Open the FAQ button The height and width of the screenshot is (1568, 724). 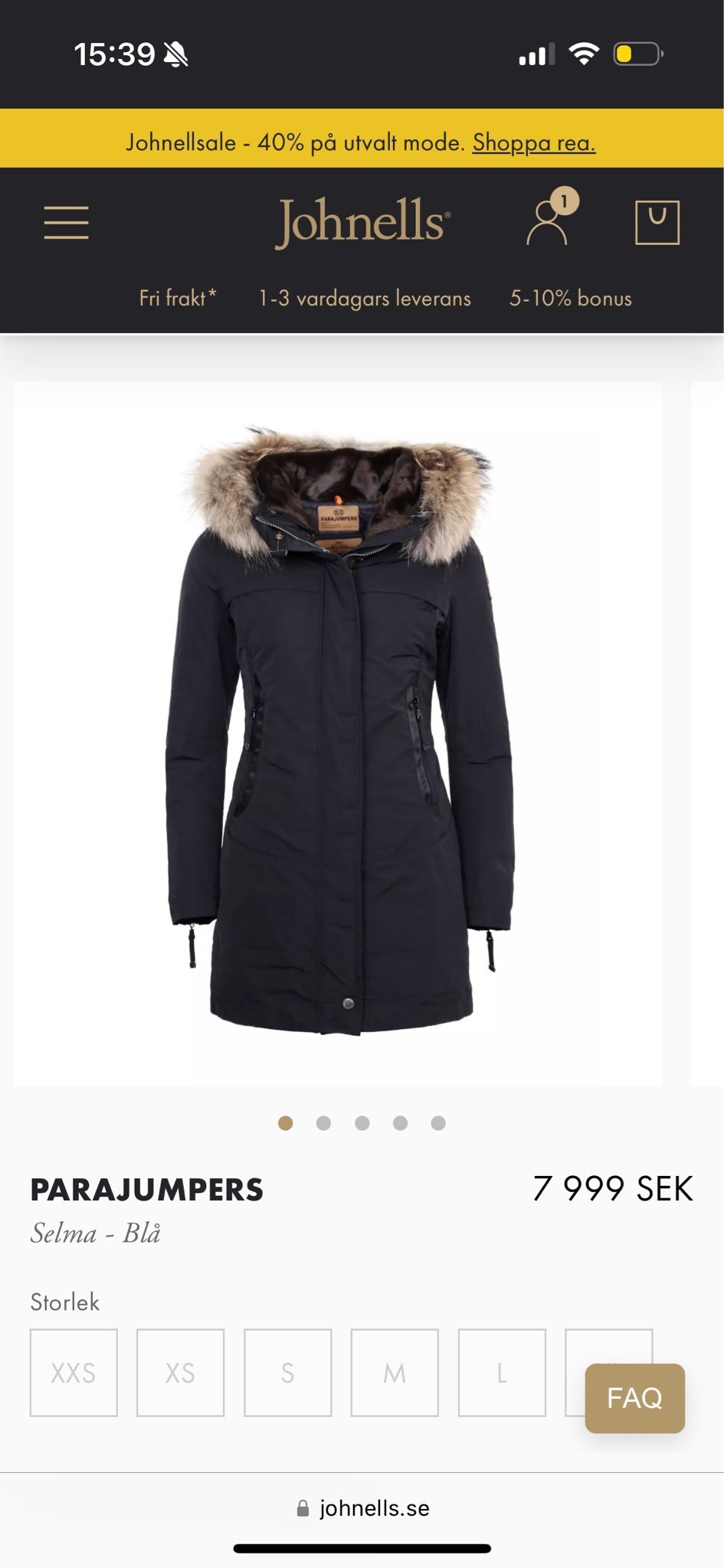[x=635, y=1398]
